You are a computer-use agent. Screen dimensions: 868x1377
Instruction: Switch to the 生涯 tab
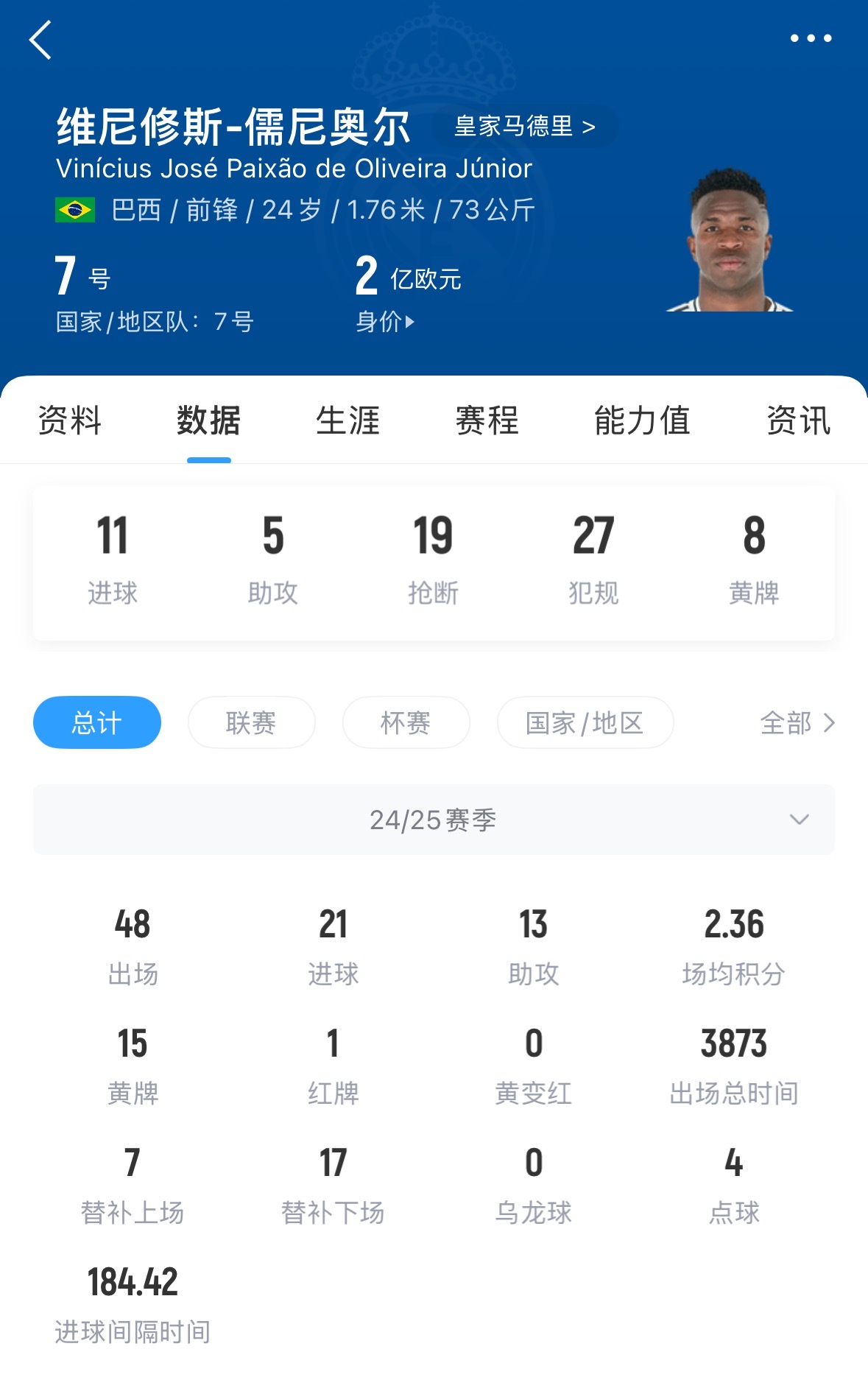pos(347,420)
